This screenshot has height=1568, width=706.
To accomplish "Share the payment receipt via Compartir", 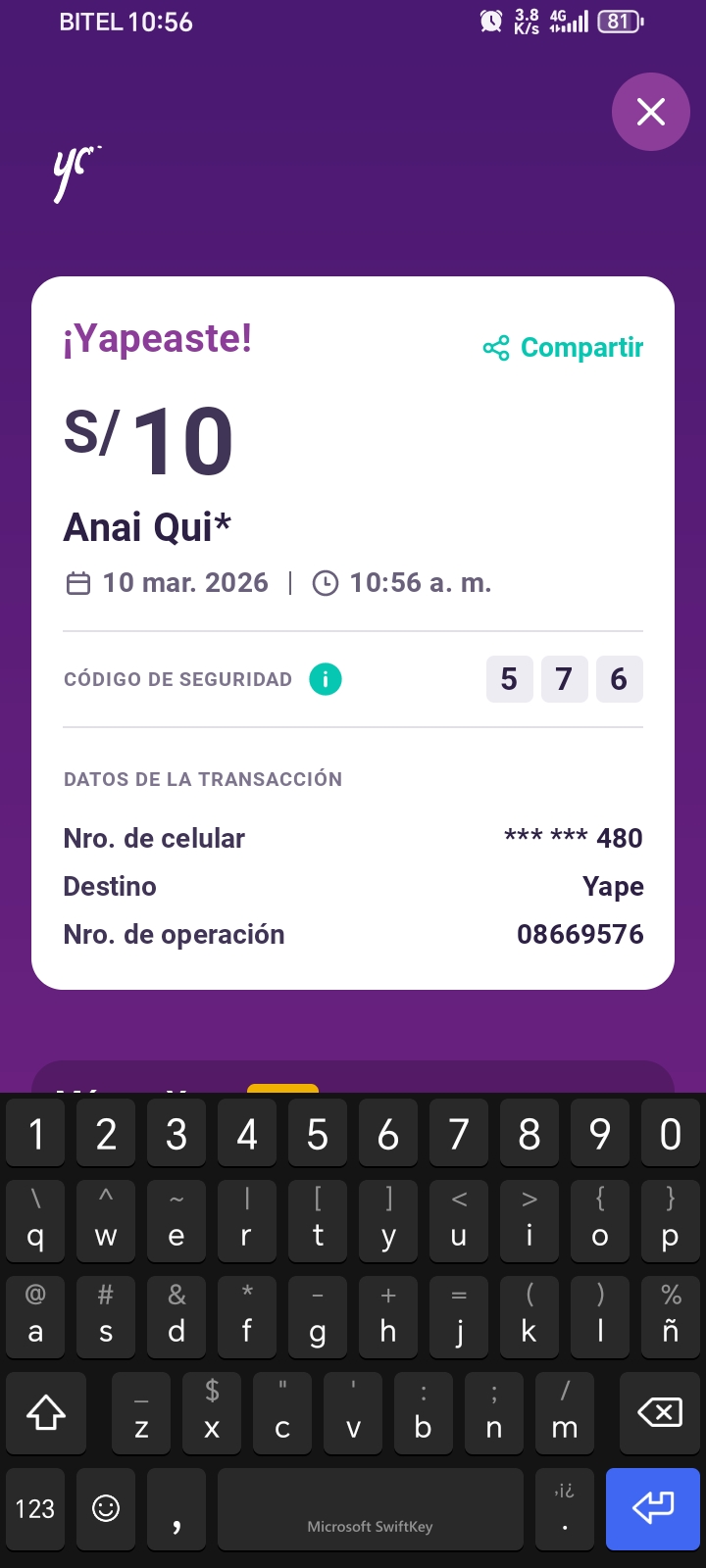I will coord(564,348).
